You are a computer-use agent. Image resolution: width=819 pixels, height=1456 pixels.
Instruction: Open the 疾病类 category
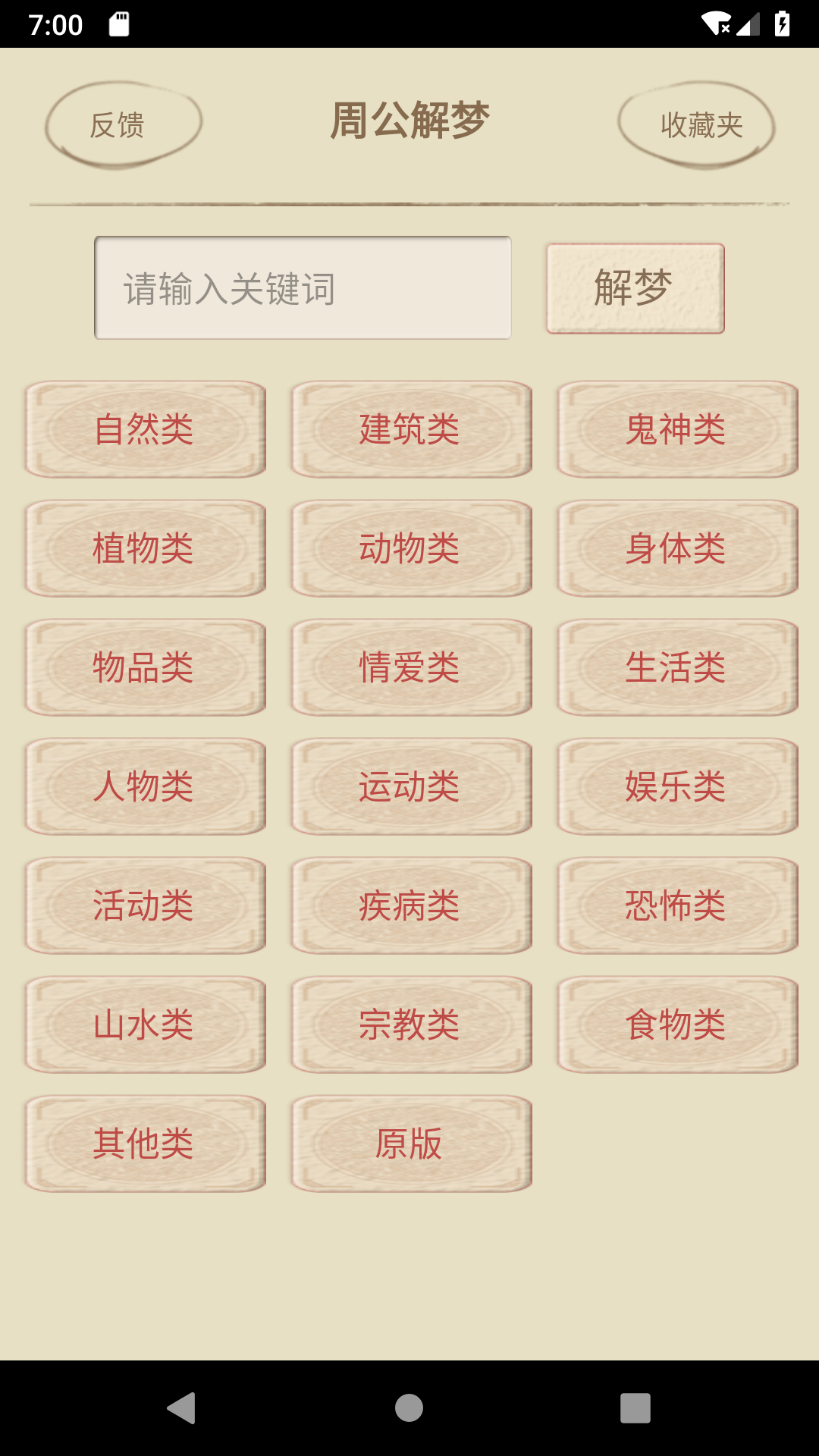pyautogui.click(x=411, y=905)
